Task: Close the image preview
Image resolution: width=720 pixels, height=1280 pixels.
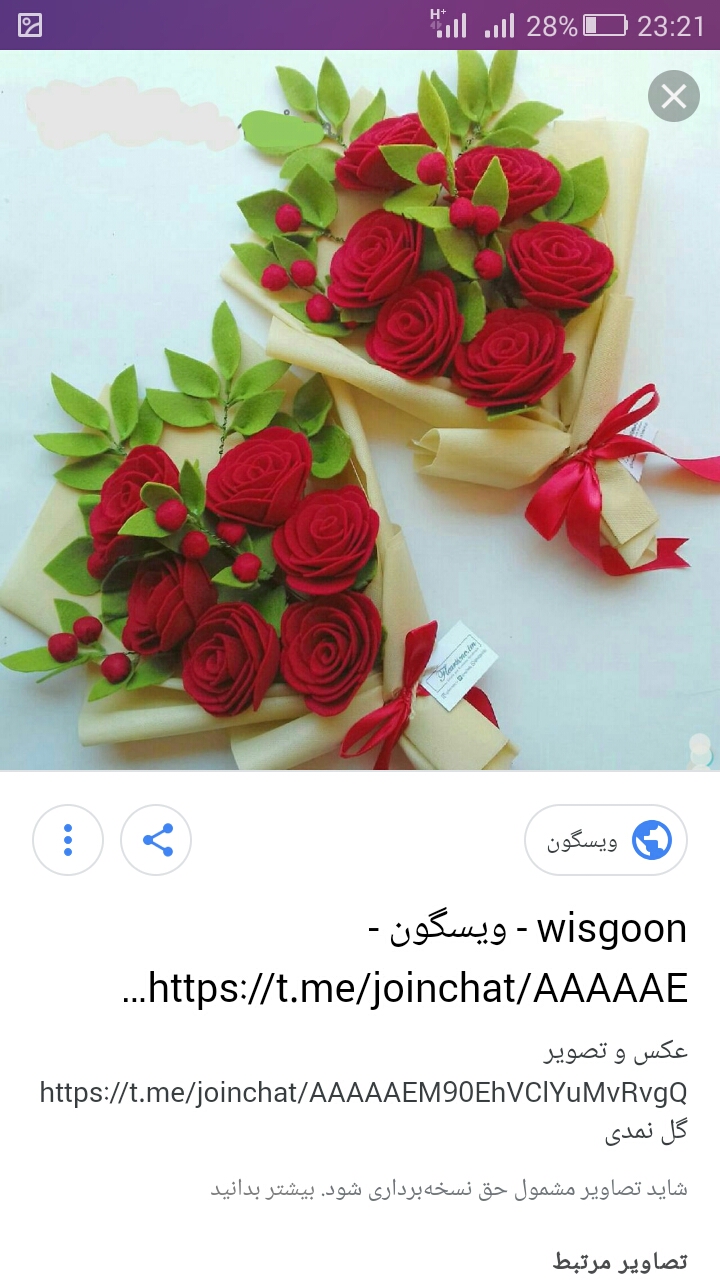Action: point(673,96)
